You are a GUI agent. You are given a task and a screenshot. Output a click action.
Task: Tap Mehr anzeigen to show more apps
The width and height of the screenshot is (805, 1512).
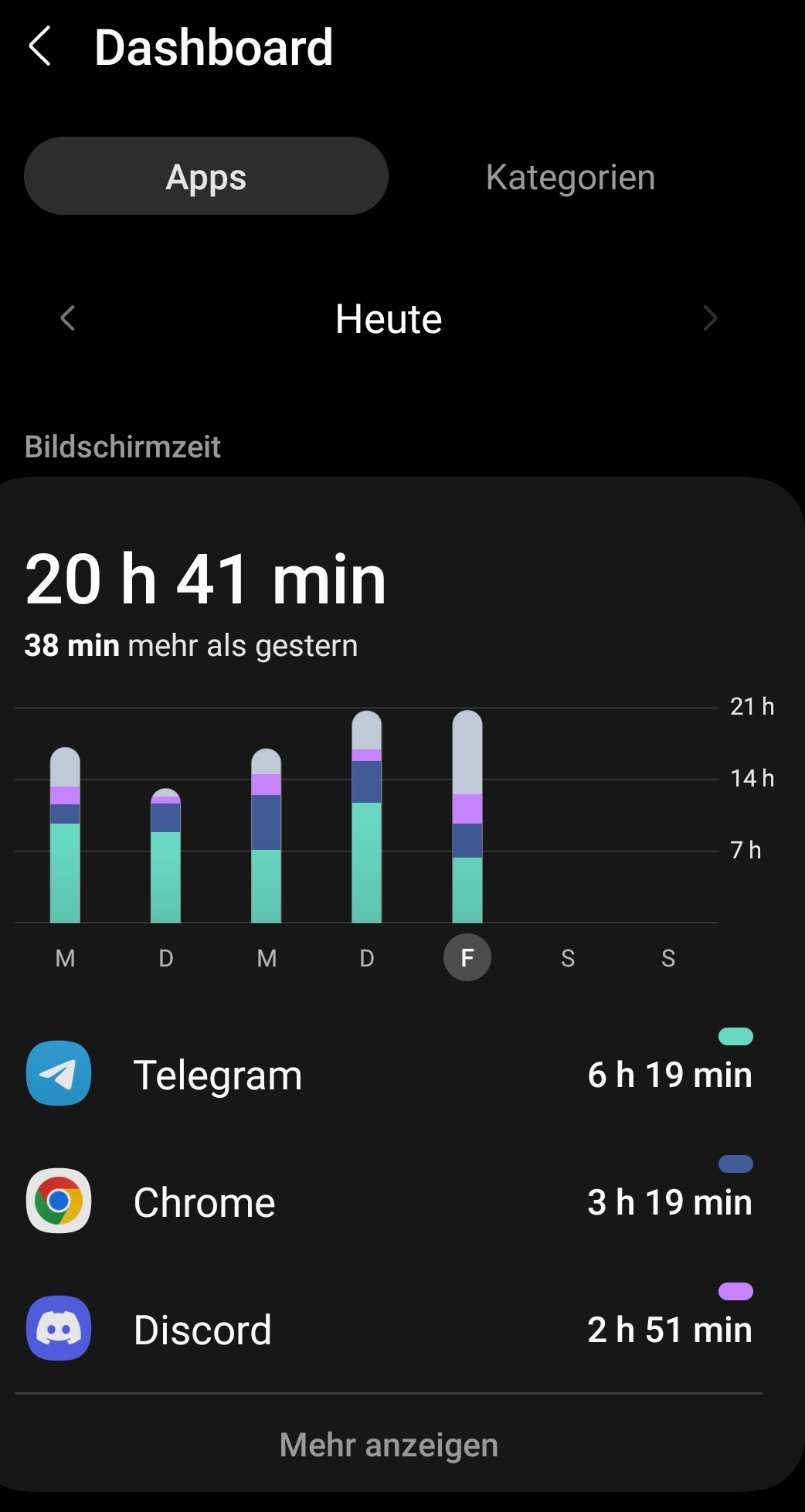pyautogui.click(x=388, y=1444)
